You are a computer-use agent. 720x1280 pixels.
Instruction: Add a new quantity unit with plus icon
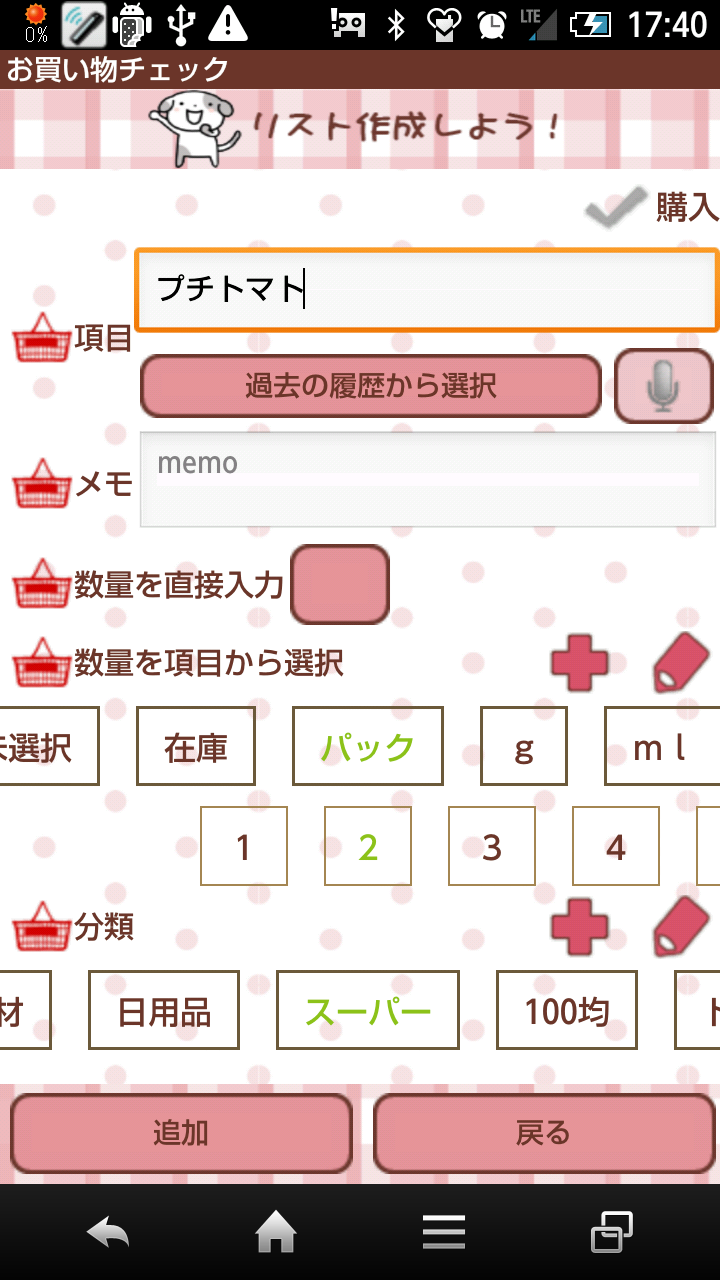click(x=580, y=662)
